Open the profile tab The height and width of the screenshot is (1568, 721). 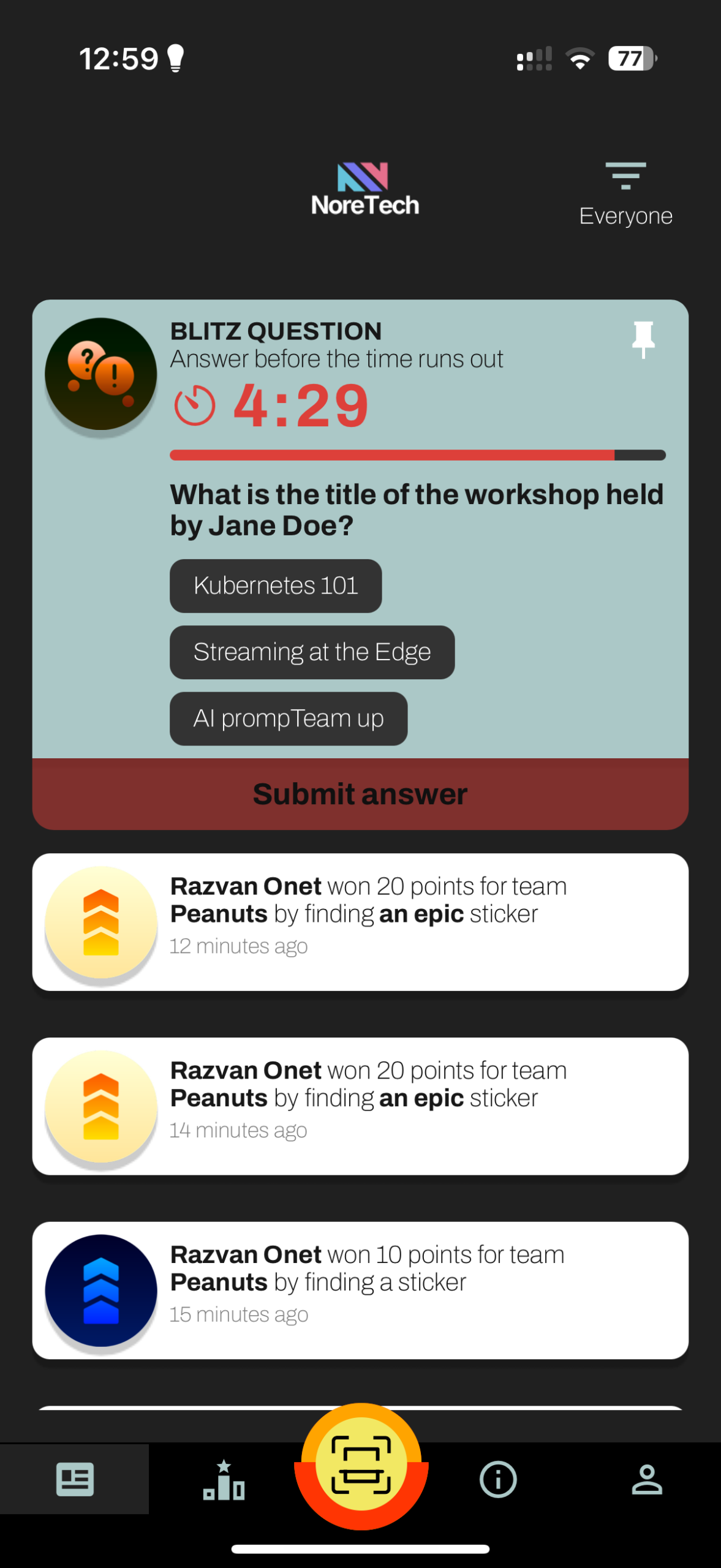point(647,1479)
